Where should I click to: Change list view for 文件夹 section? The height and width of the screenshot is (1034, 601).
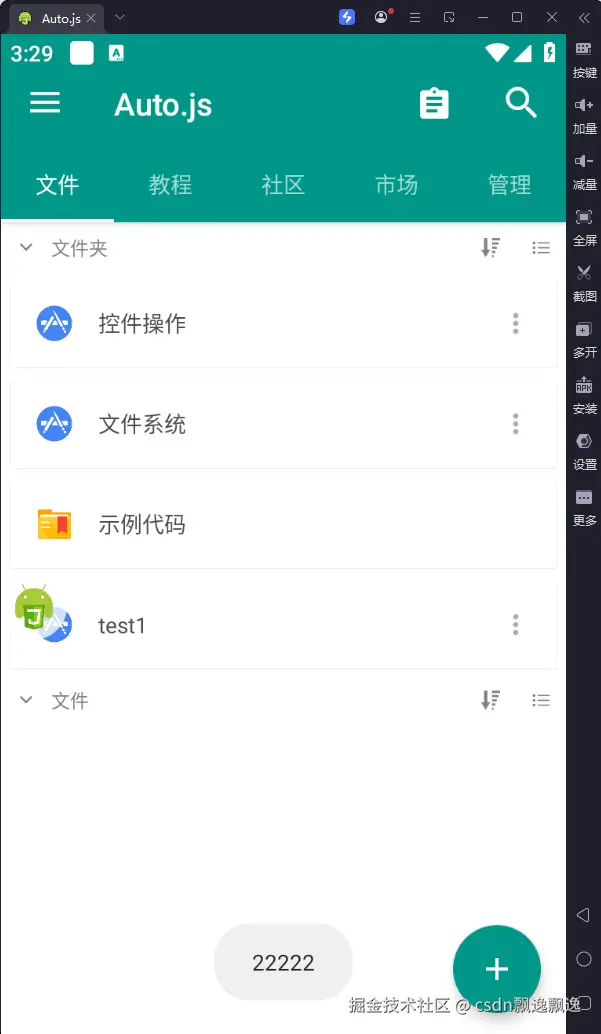point(541,248)
